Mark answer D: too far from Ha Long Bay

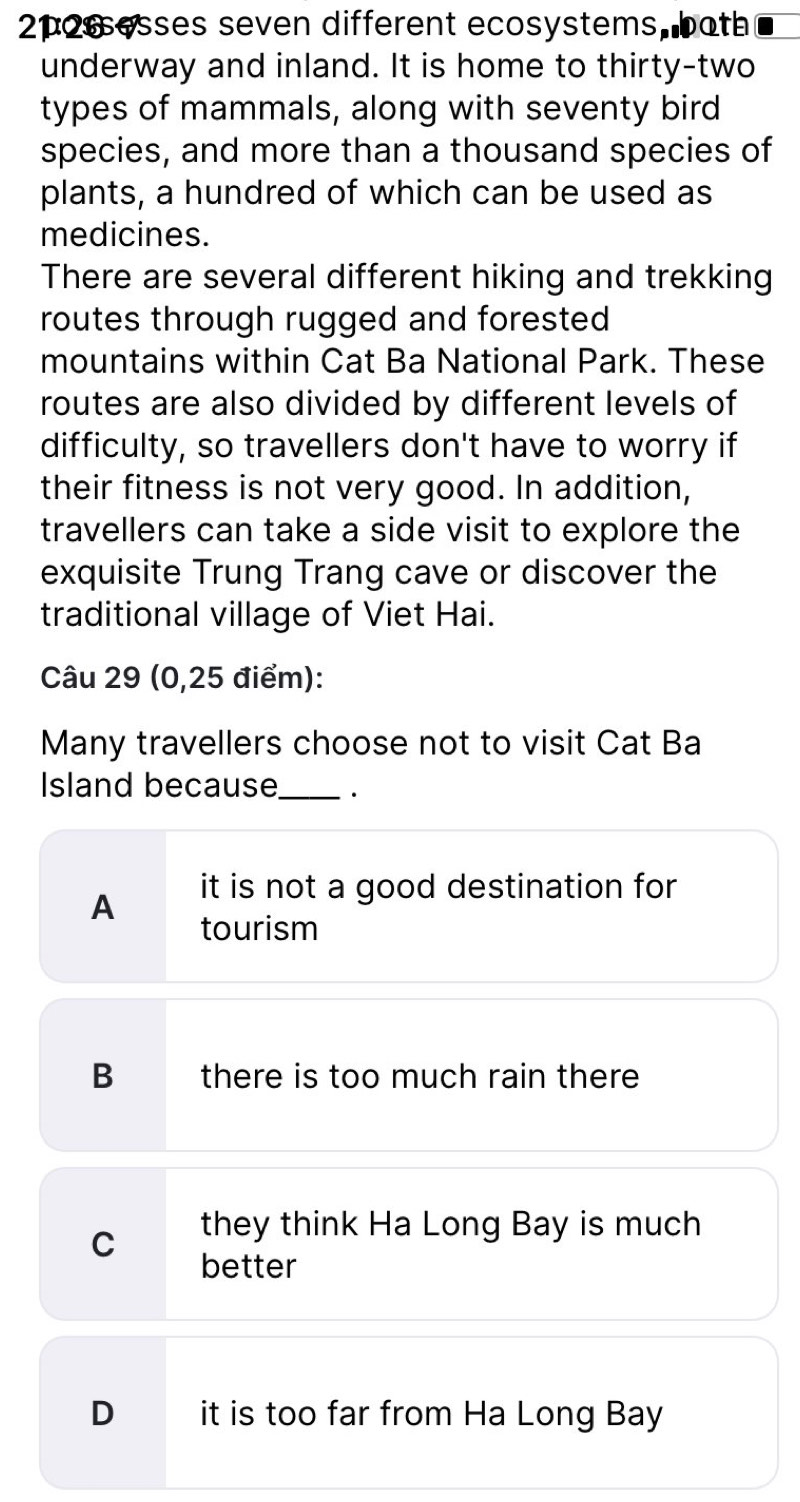408,1413
